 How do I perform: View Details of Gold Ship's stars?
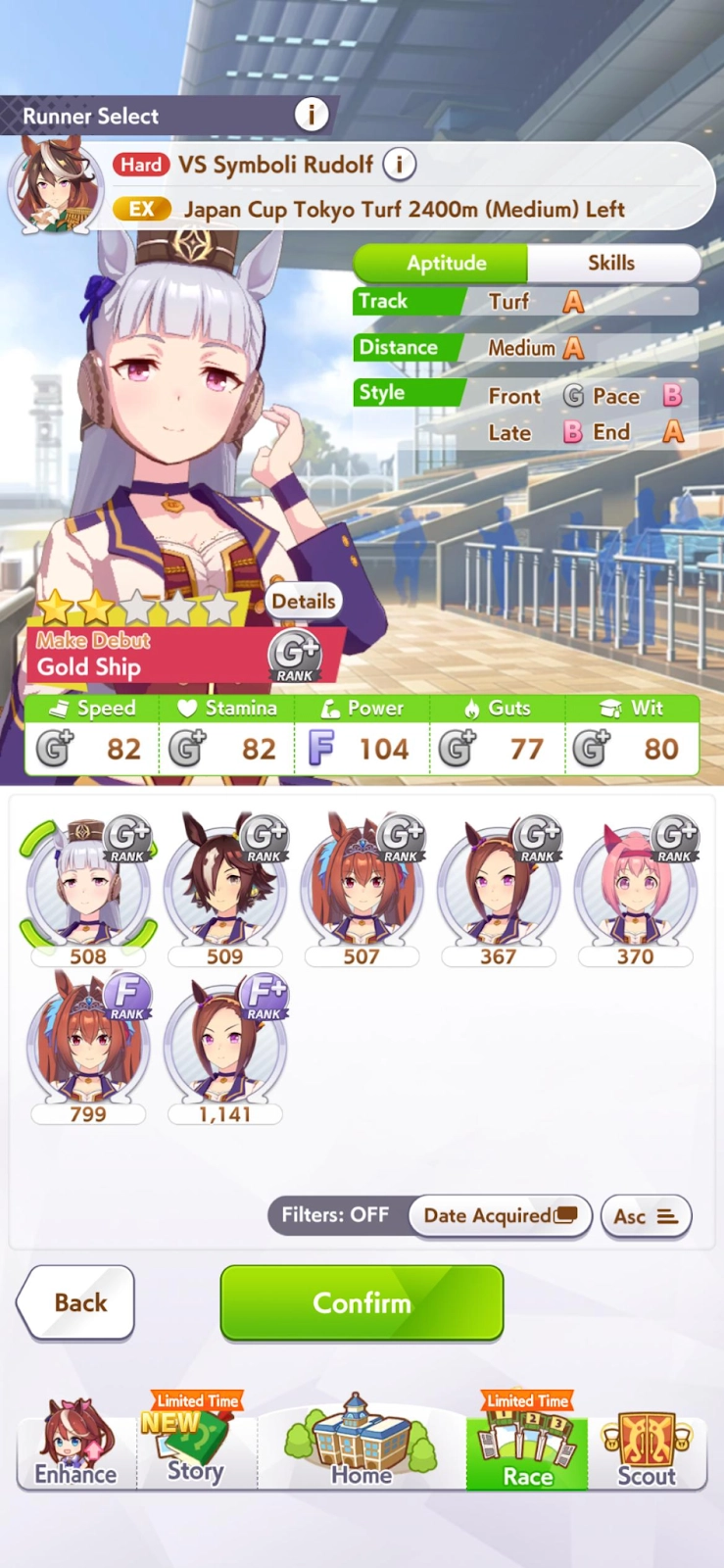coord(303,601)
